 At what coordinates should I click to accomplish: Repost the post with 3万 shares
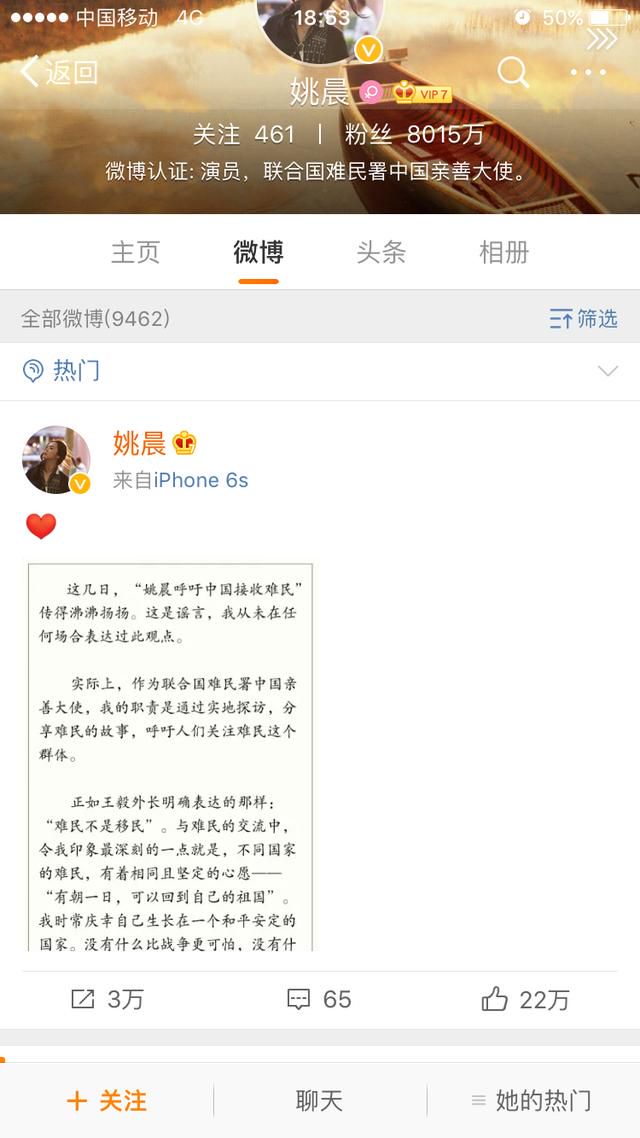click(x=107, y=999)
